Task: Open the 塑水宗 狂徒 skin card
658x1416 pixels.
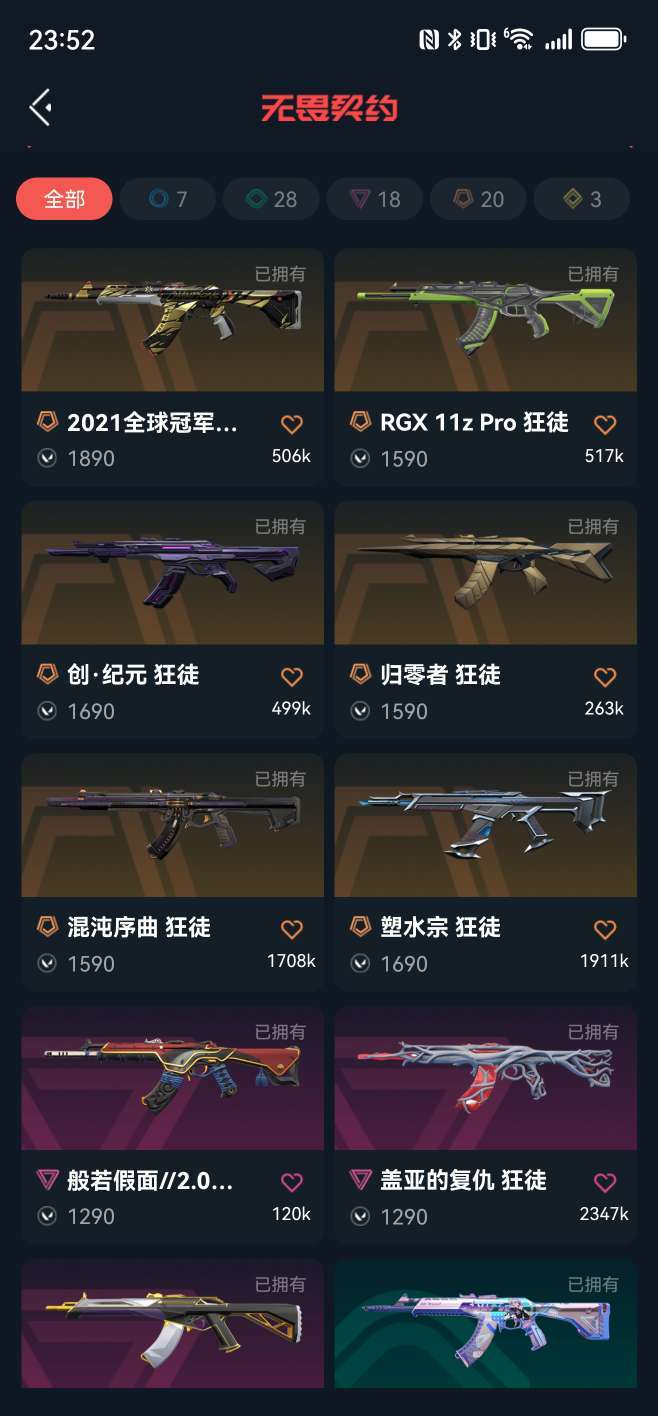Action: click(x=485, y=826)
